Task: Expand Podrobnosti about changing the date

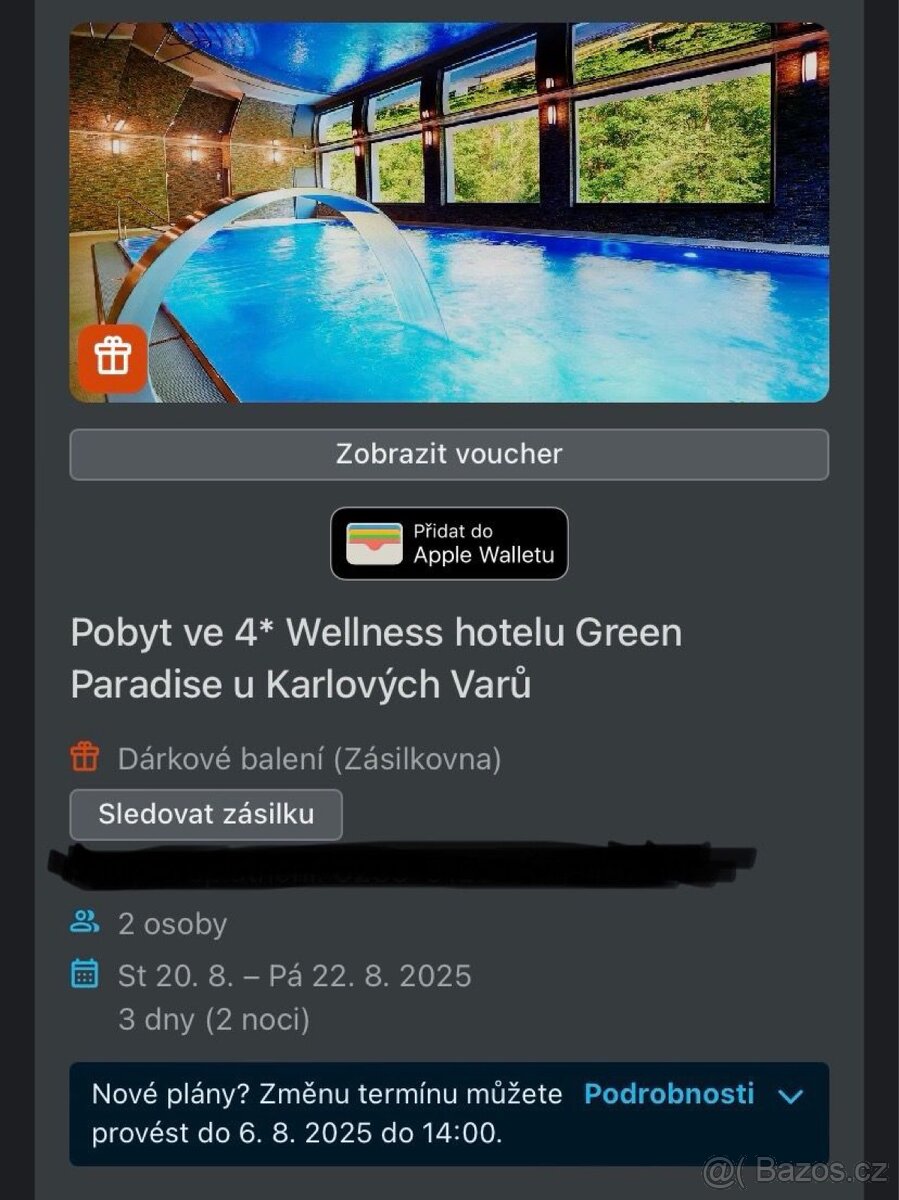Action: (x=692, y=1094)
